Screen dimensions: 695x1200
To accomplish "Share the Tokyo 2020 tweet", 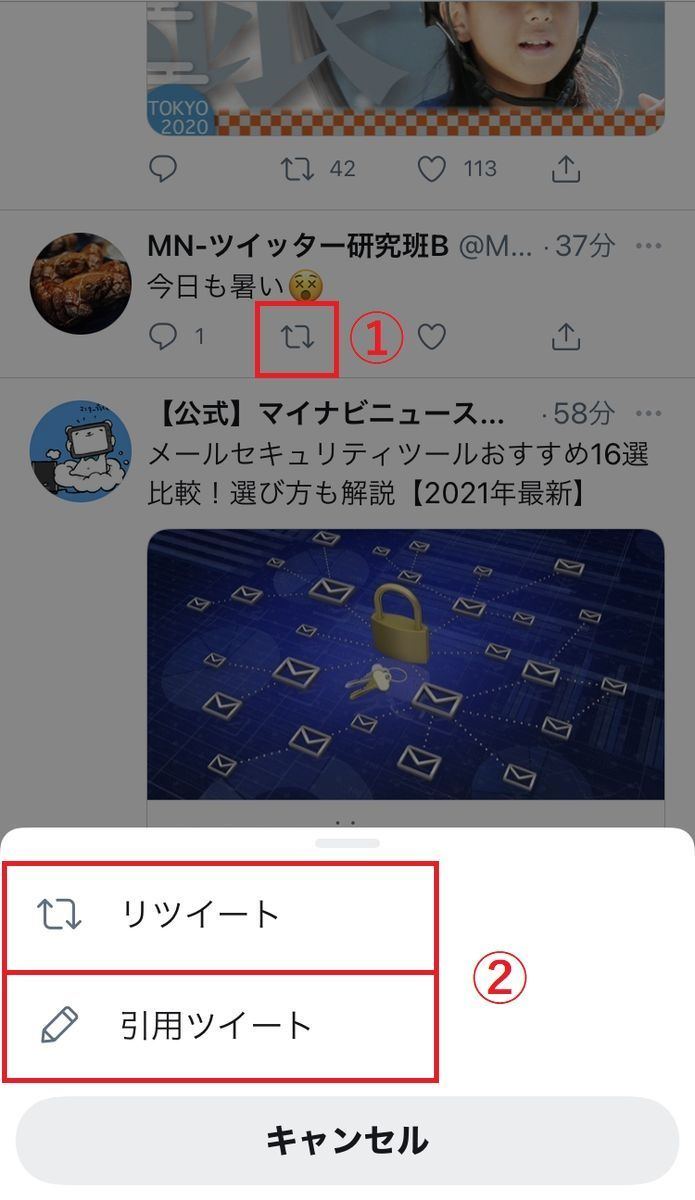I will click(566, 169).
